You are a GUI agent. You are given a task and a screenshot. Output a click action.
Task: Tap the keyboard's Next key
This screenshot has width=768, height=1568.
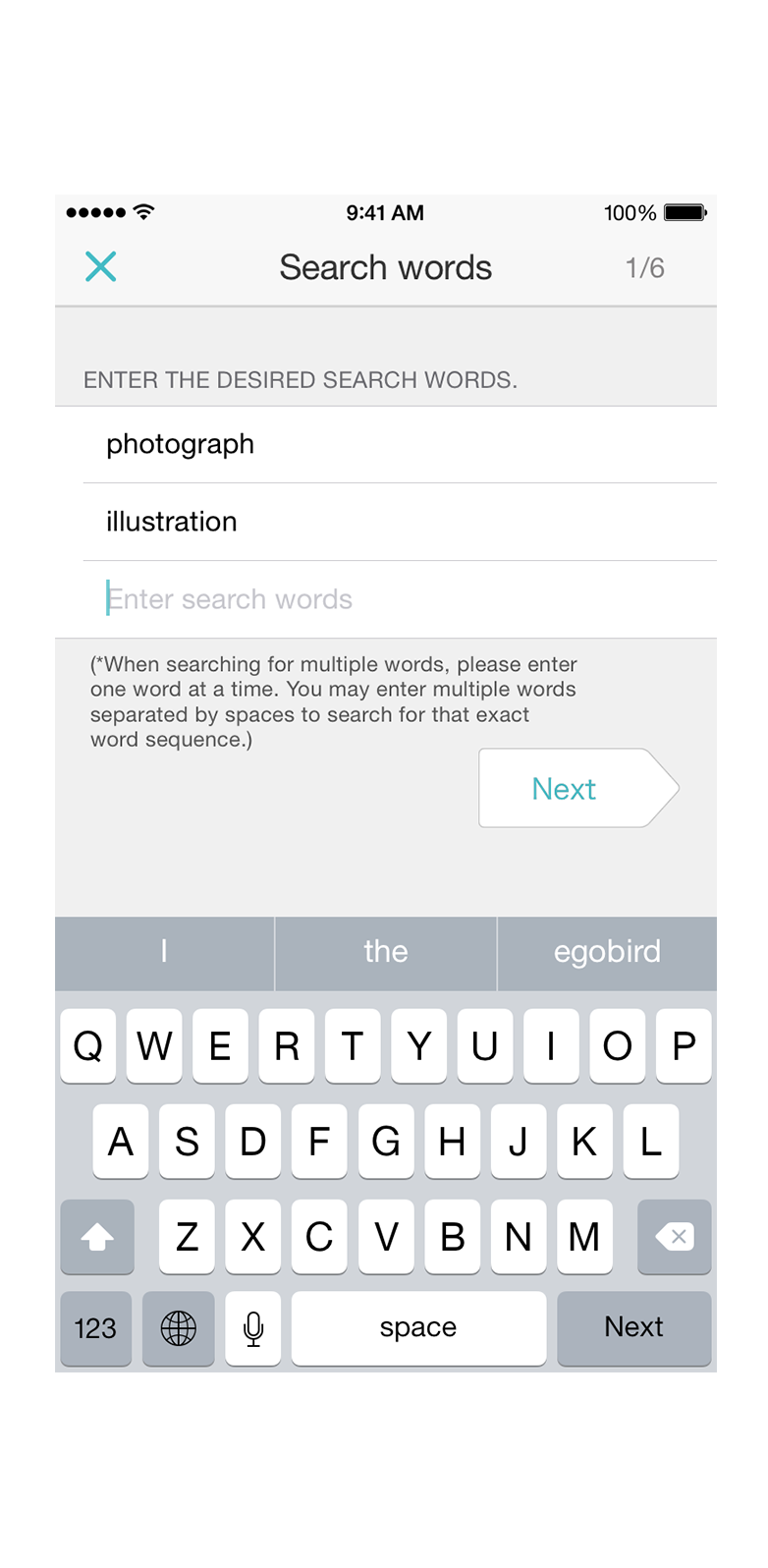pyautogui.click(x=633, y=1327)
